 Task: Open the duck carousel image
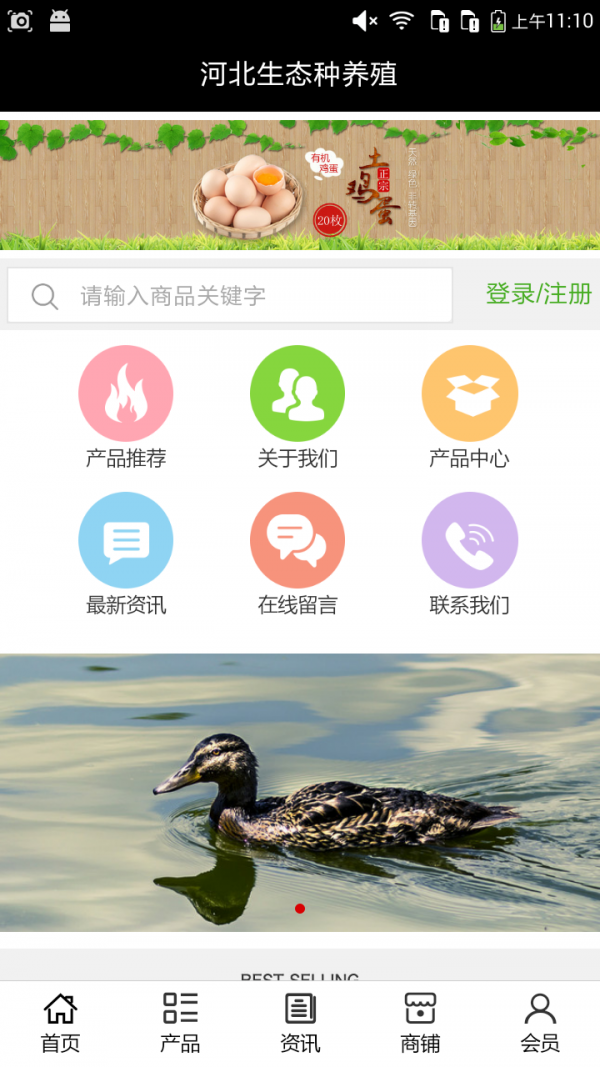coord(300,792)
